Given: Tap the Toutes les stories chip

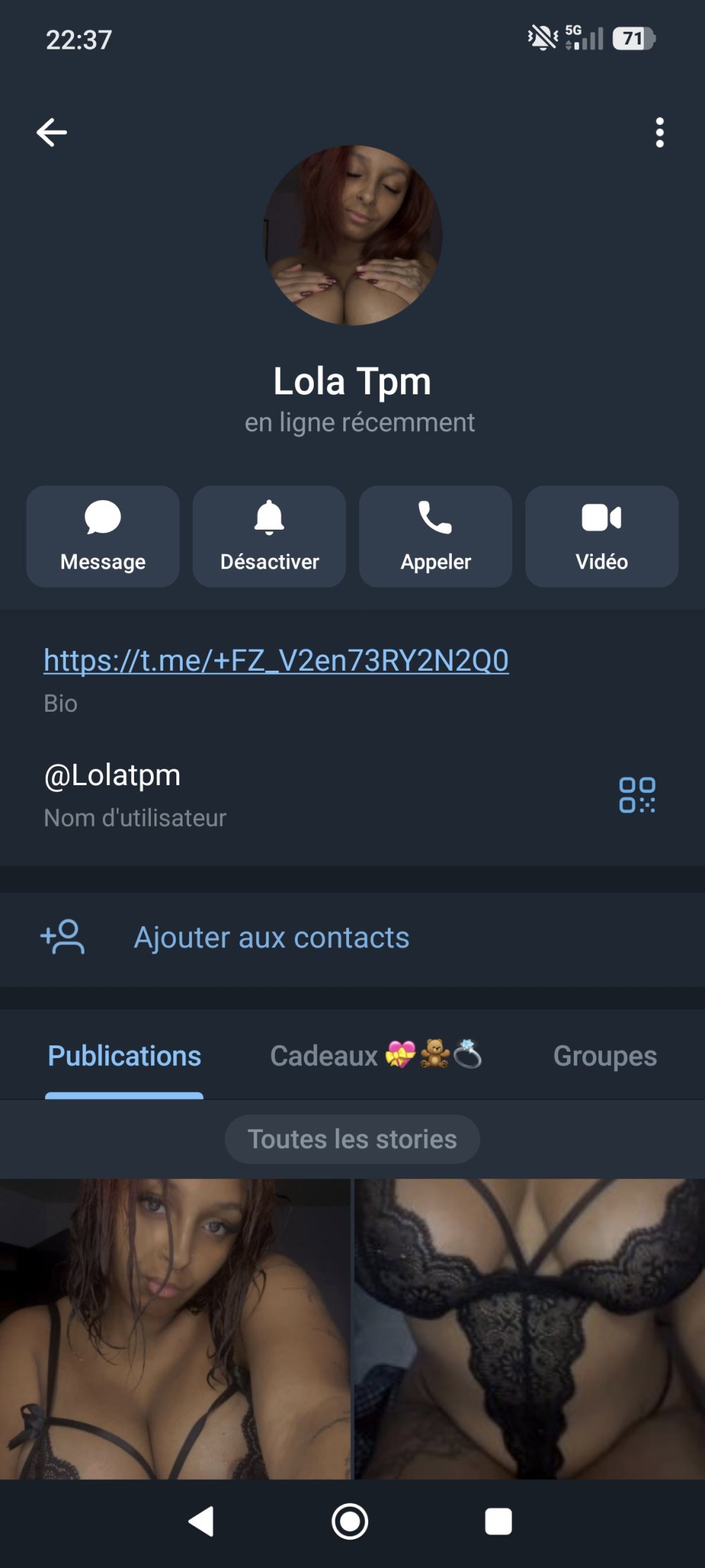Looking at the screenshot, I should point(352,1139).
